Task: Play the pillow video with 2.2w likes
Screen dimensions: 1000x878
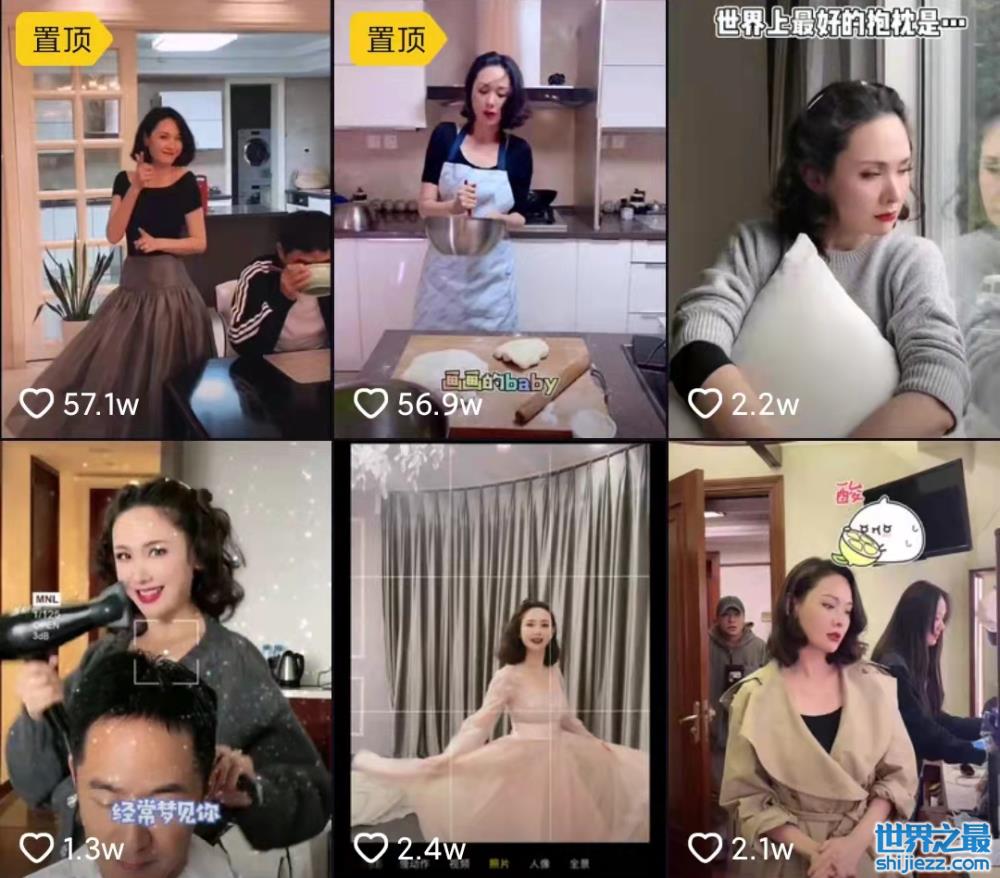Action: (833, 220)
